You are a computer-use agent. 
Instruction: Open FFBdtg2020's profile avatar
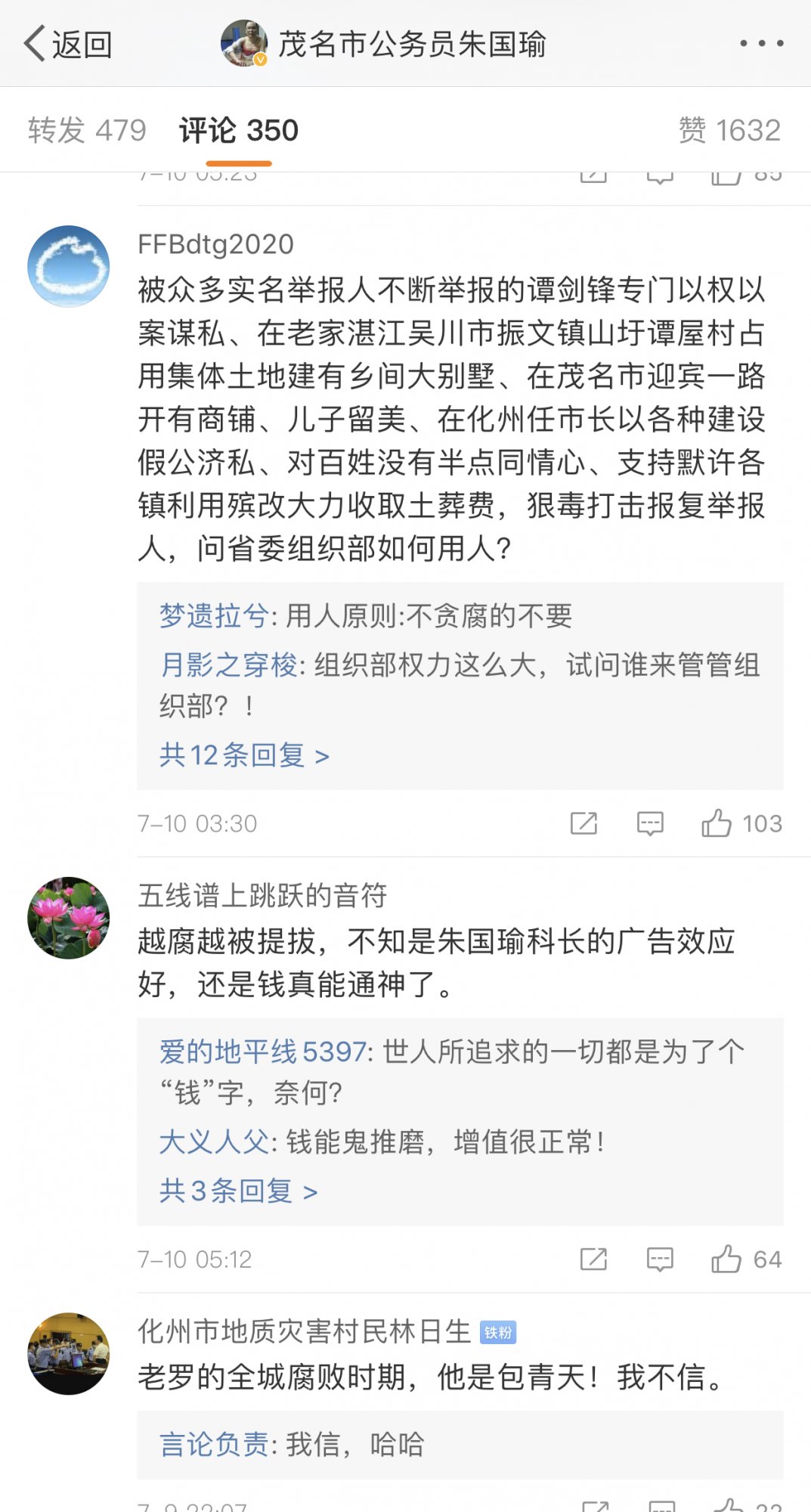(x=69, y=266)
